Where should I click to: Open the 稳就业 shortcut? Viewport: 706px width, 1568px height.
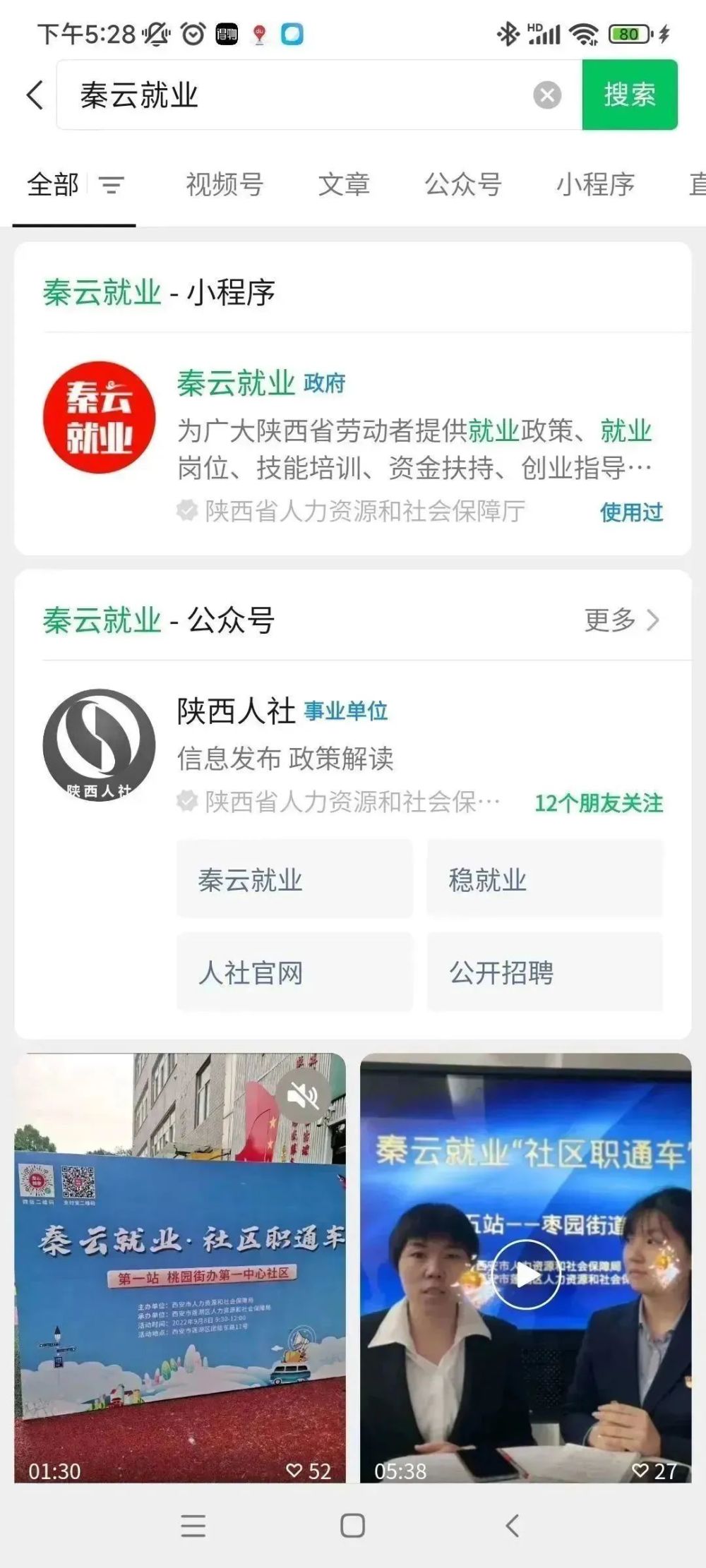pos(544,879)
